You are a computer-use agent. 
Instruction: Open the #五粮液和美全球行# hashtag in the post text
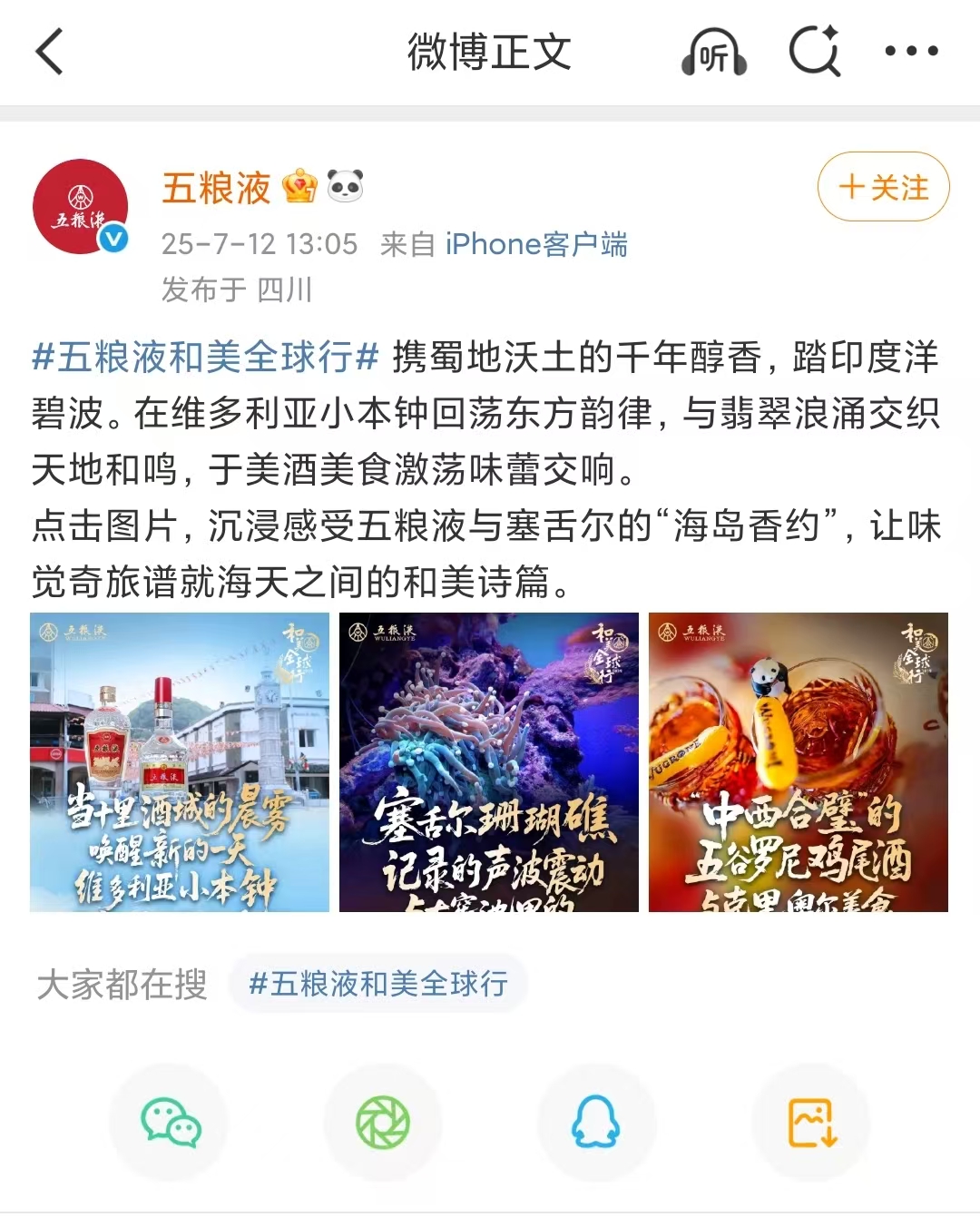(205, 357)
